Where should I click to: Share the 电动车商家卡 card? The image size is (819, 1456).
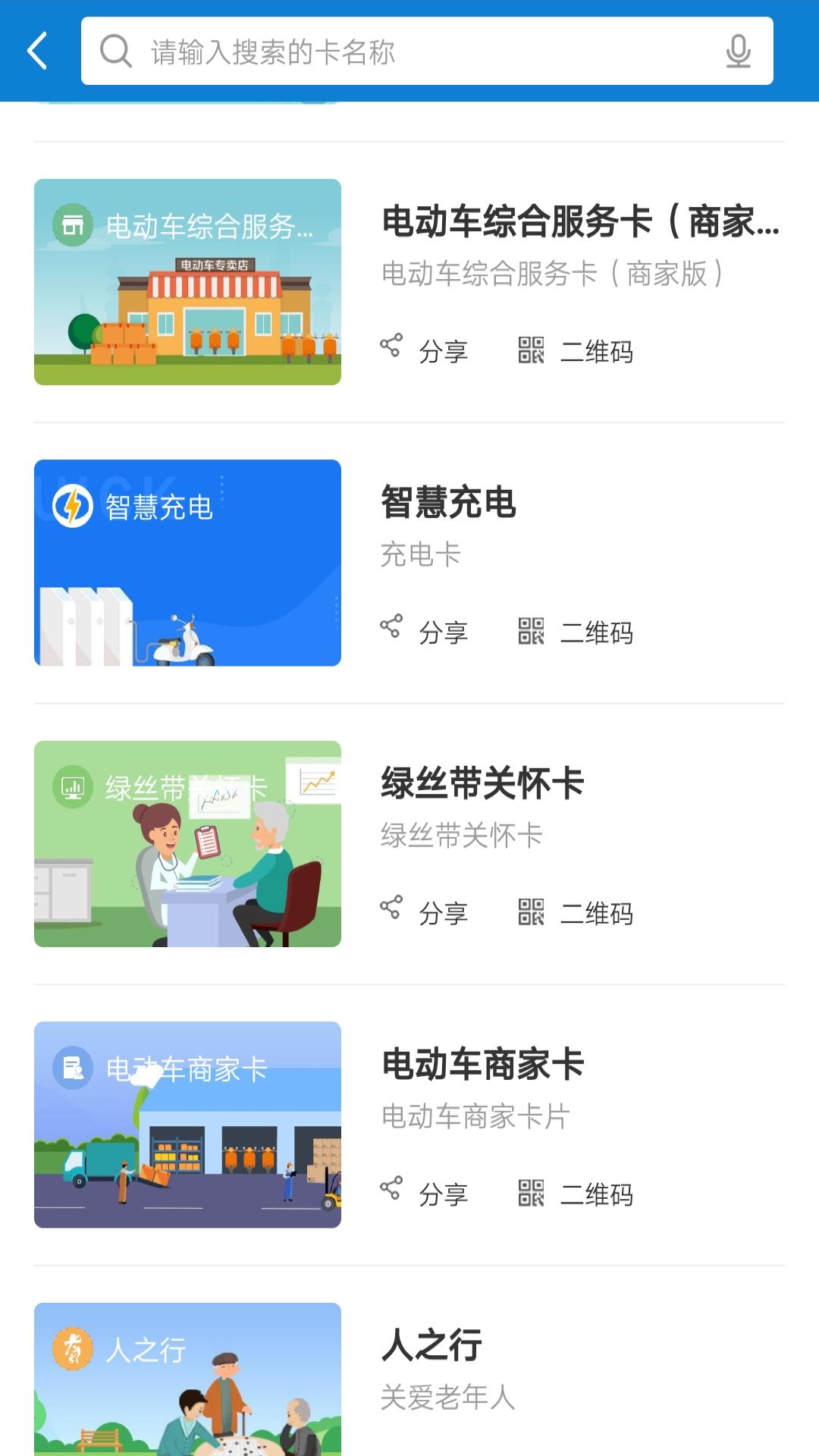tap(425, 1193)
